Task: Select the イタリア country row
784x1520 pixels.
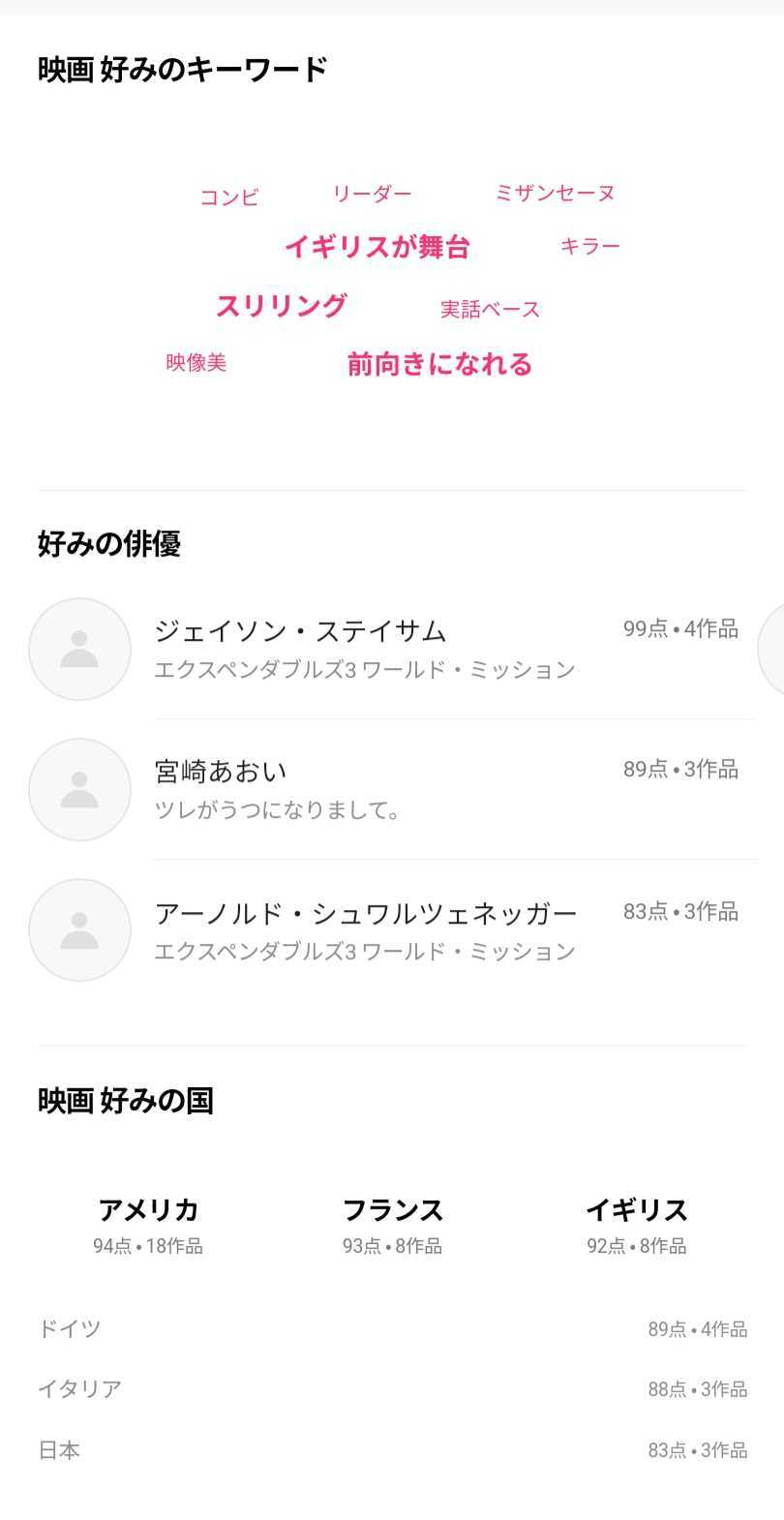Action: tap(392, 1389)
